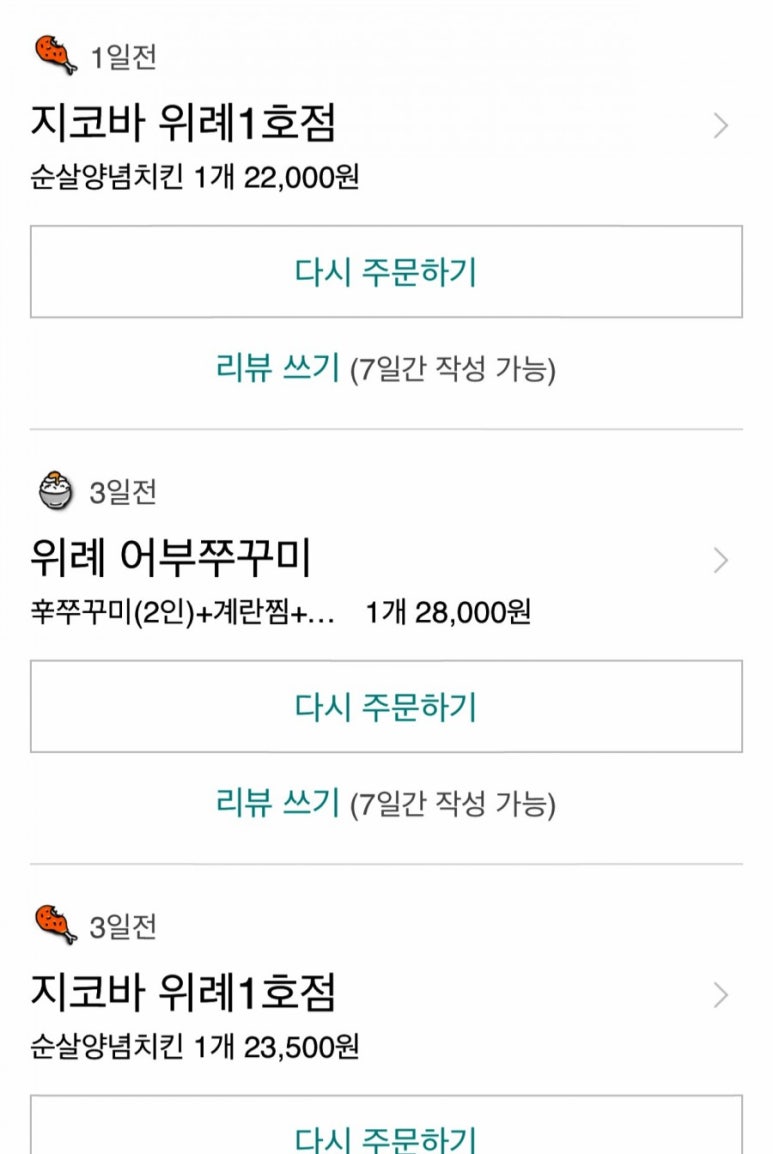The image size is (773, 1154).
Task: Reorder the 23,500원 순살양념치킨 from 지코바
Action: pos(386,1135)
